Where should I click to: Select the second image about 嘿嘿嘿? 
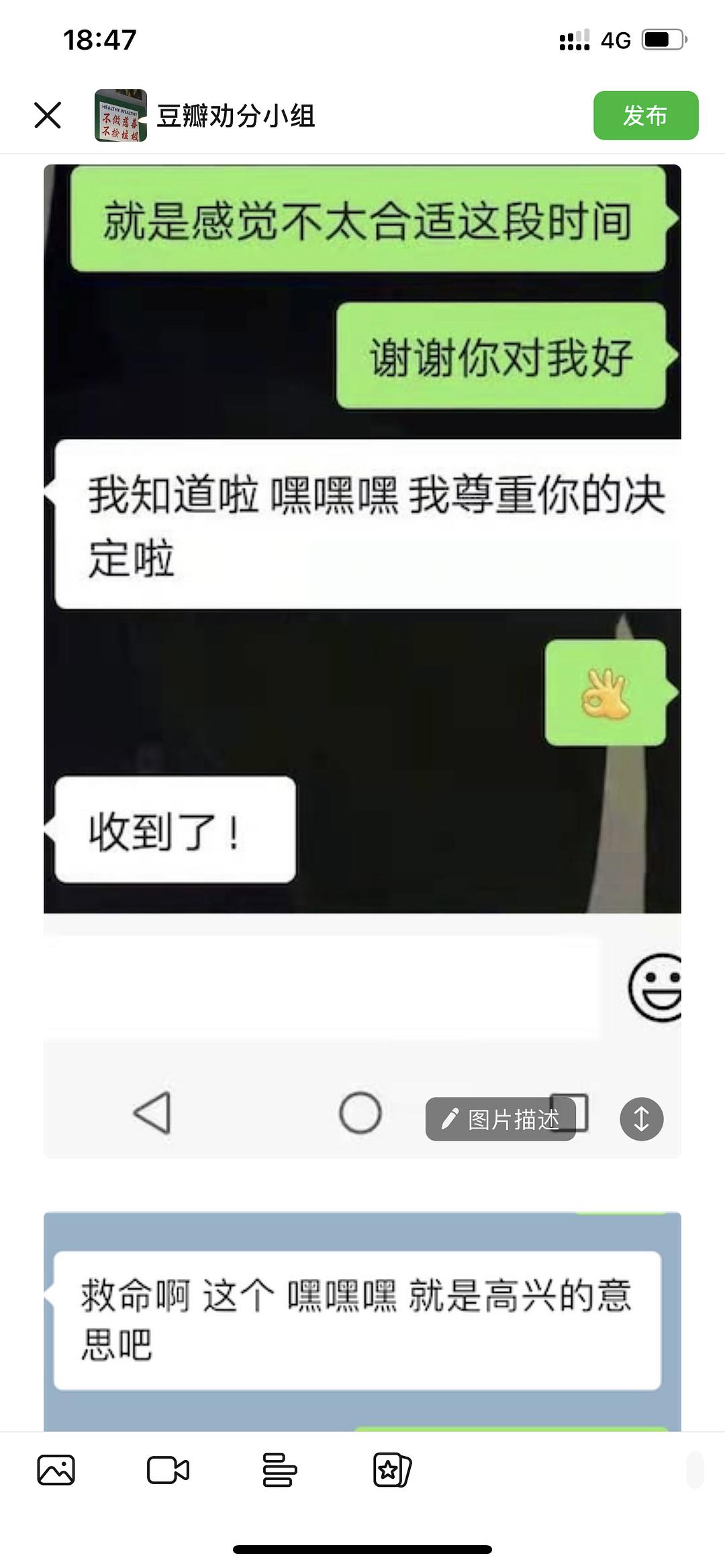coord(362,1321)
